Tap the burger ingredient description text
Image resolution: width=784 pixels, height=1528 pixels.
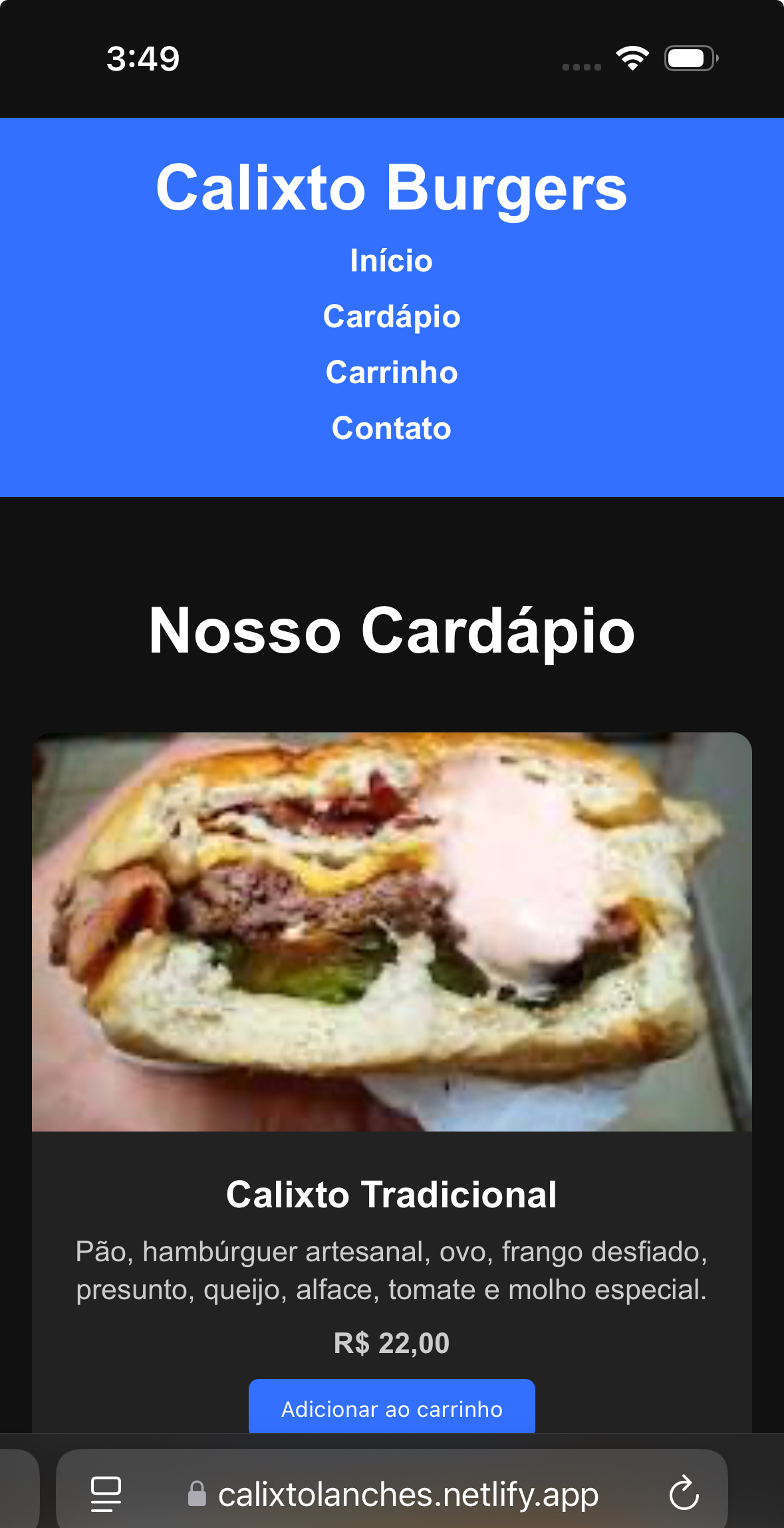tap(392, 1269)
